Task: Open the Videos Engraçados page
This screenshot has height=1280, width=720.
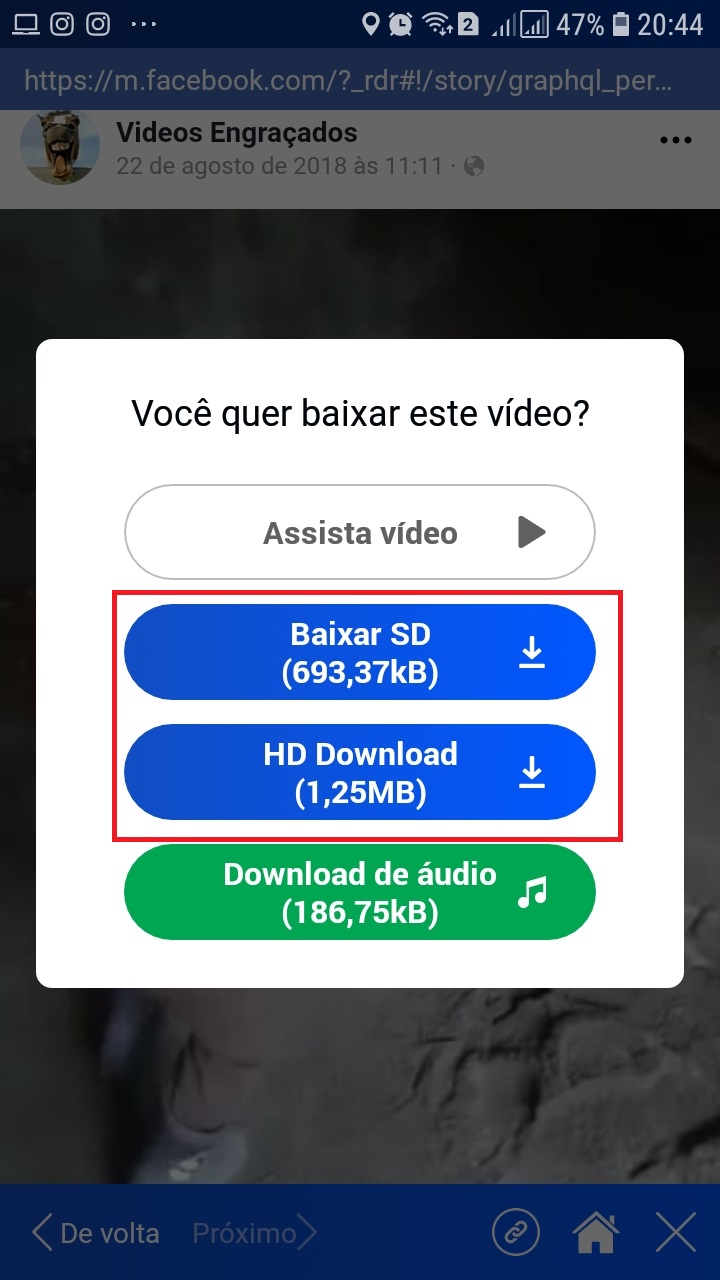Action: coord(236,132)
